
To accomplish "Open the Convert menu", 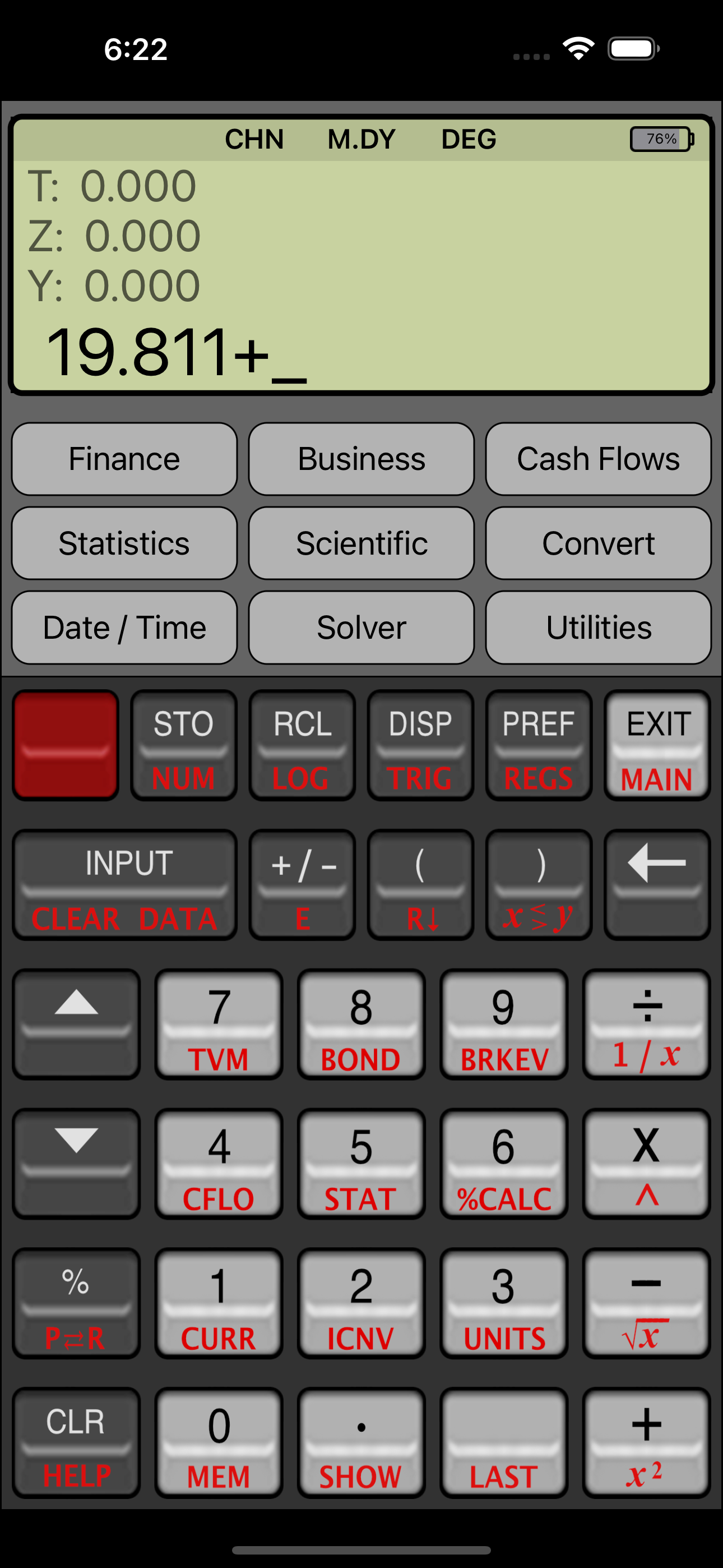I will [598, 543].
